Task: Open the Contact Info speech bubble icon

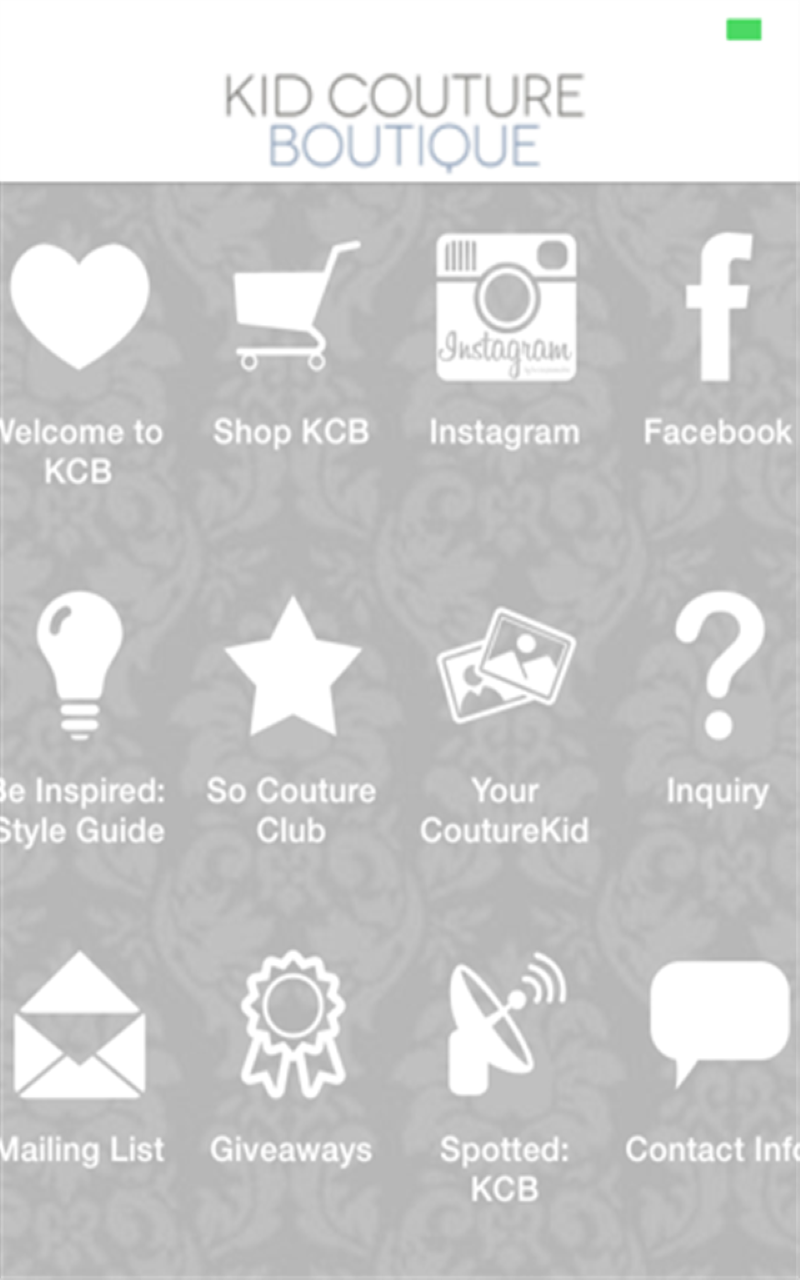Action: [718, 1015]
